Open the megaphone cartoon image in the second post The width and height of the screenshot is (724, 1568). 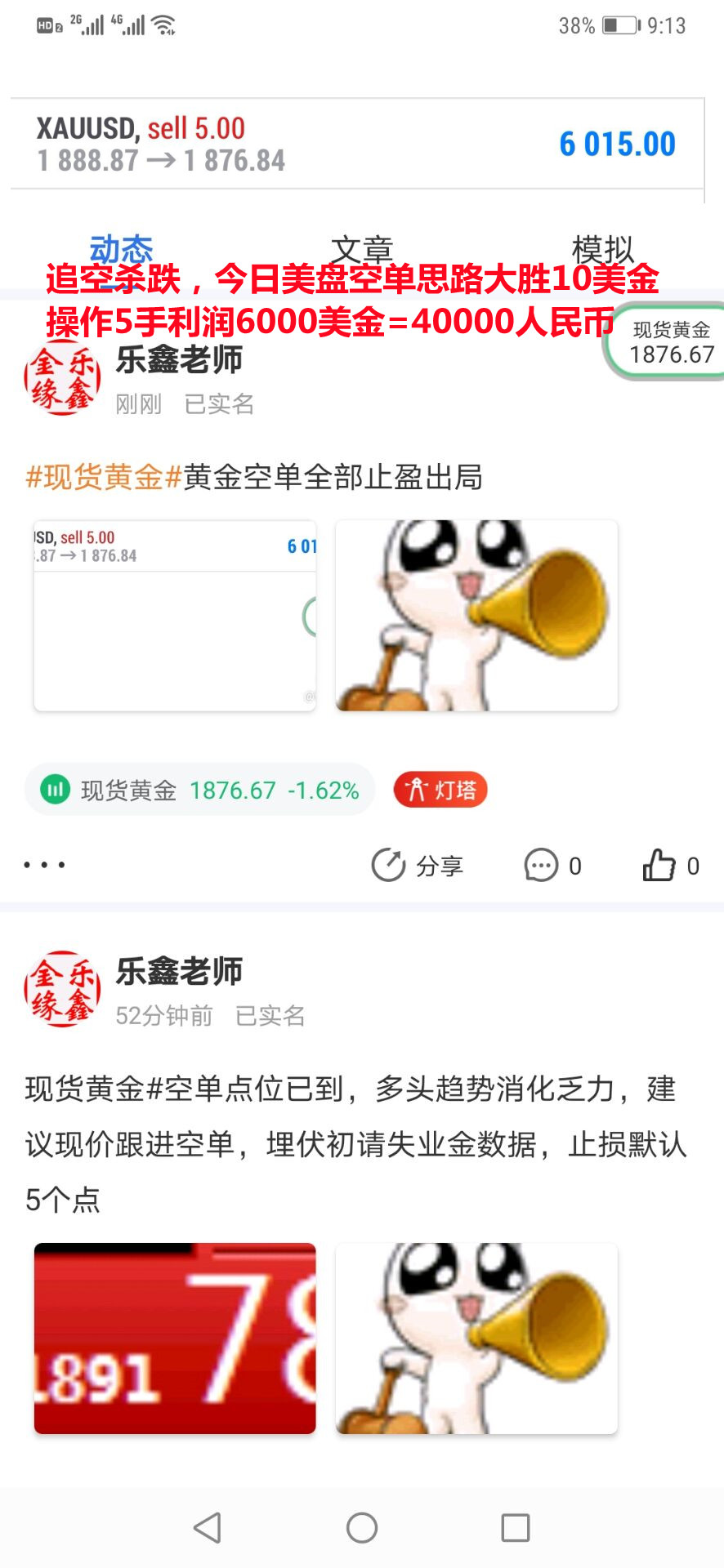(476, 1339)
